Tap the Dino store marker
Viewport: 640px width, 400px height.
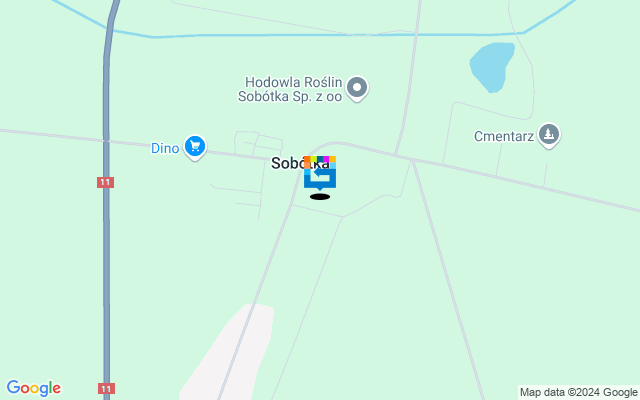coord(195,148)
